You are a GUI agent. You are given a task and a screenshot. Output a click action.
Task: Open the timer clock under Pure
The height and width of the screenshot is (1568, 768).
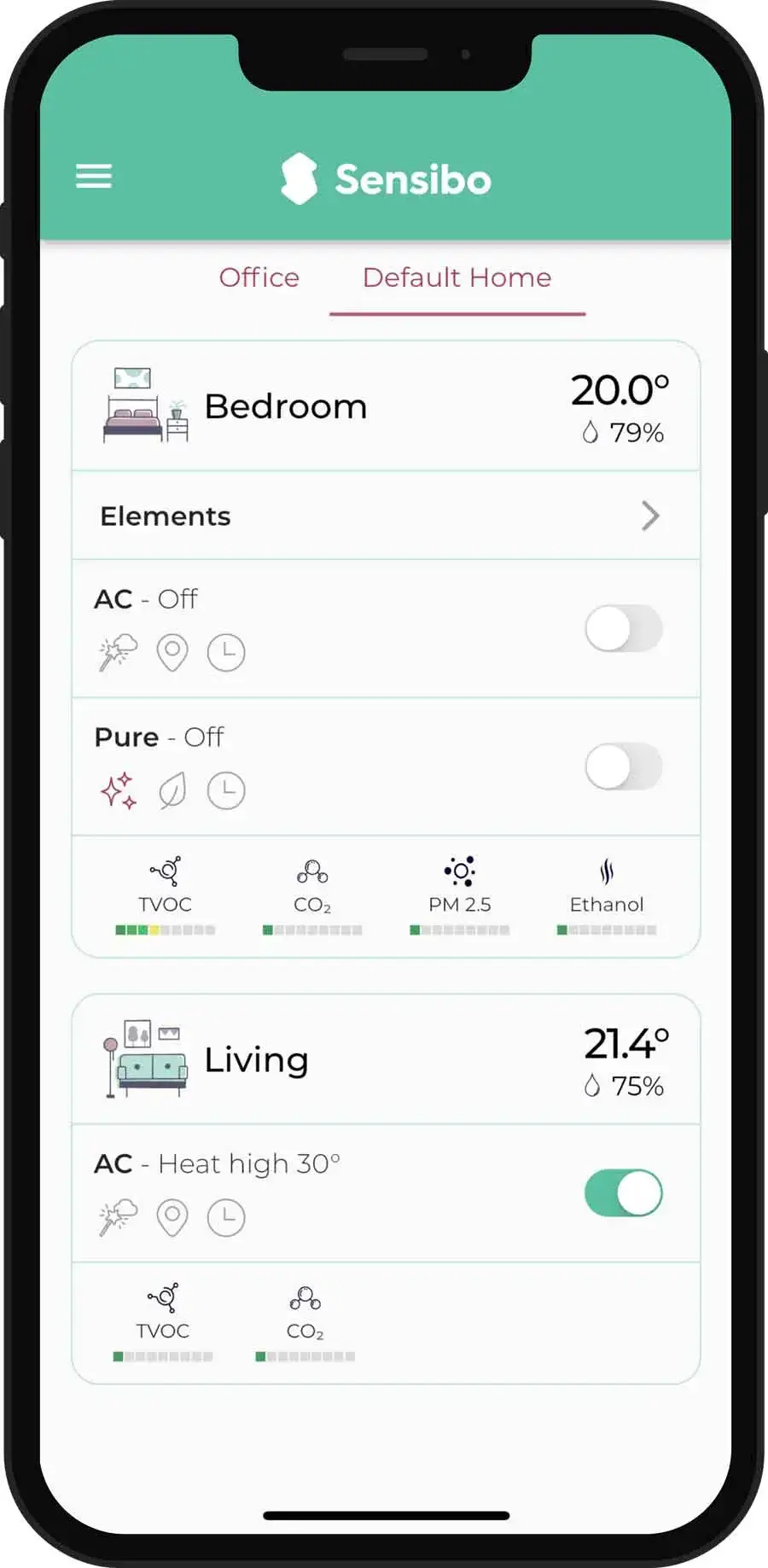tap(226, 790)
